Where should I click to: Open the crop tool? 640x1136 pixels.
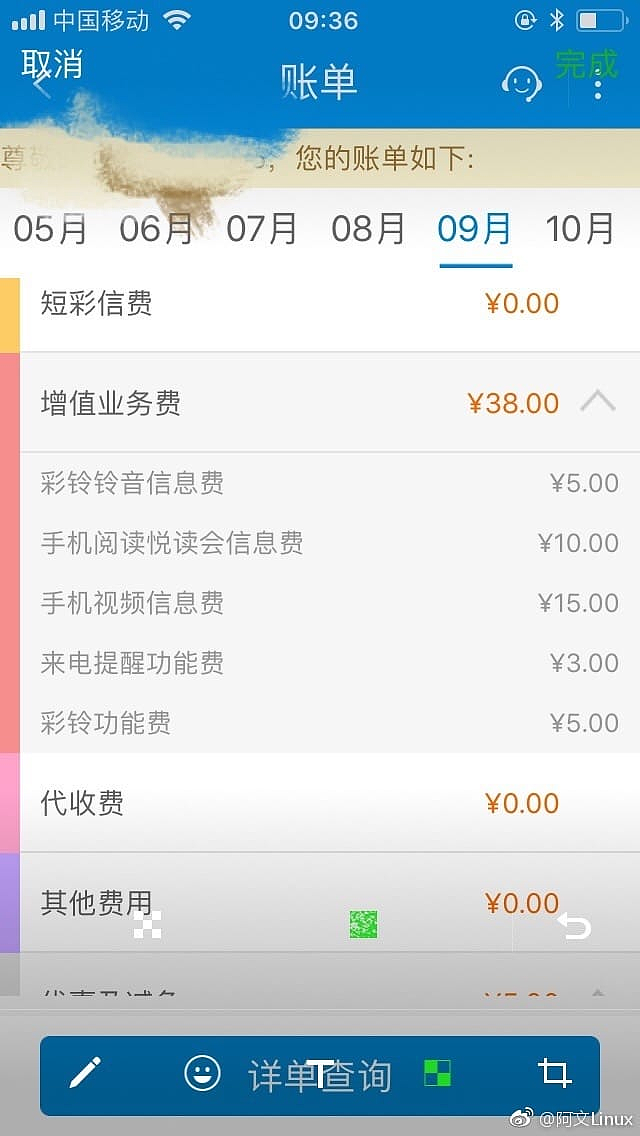554,1074
